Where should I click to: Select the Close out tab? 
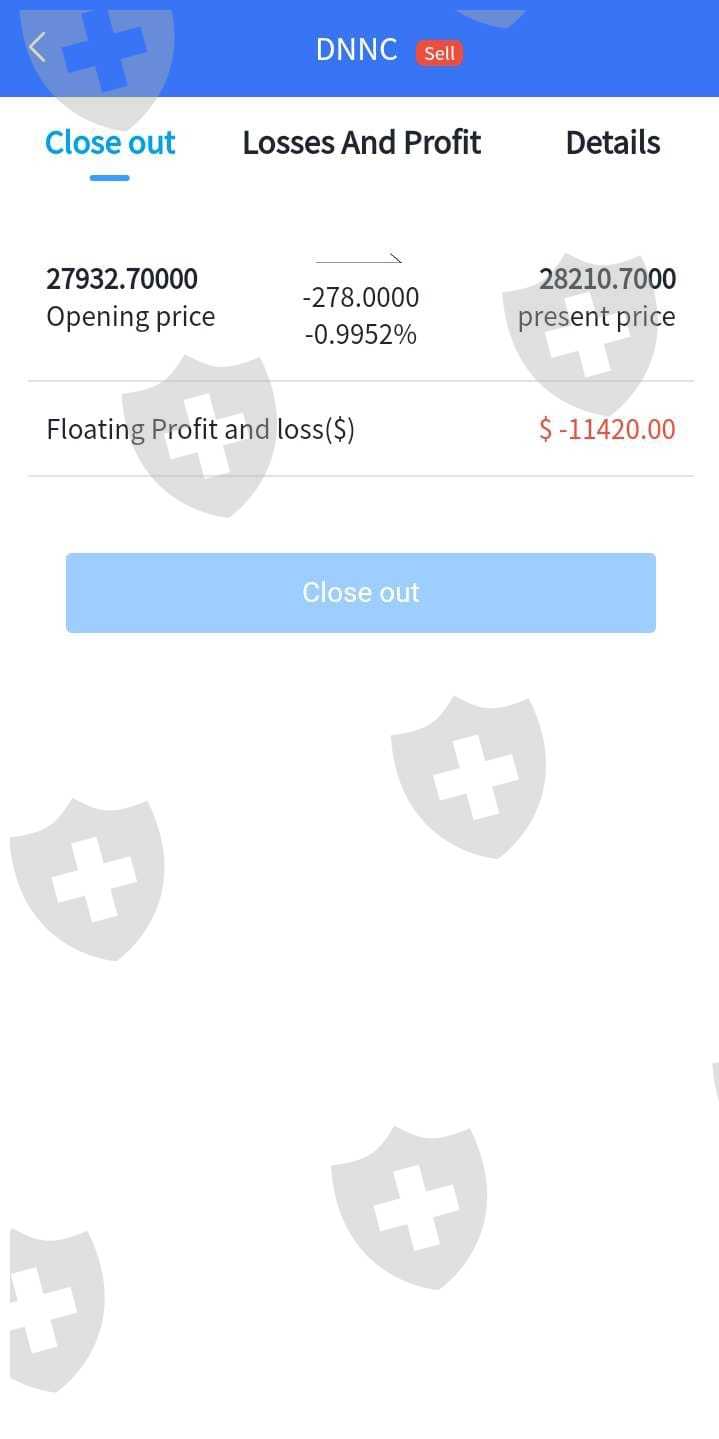point(110,143)
